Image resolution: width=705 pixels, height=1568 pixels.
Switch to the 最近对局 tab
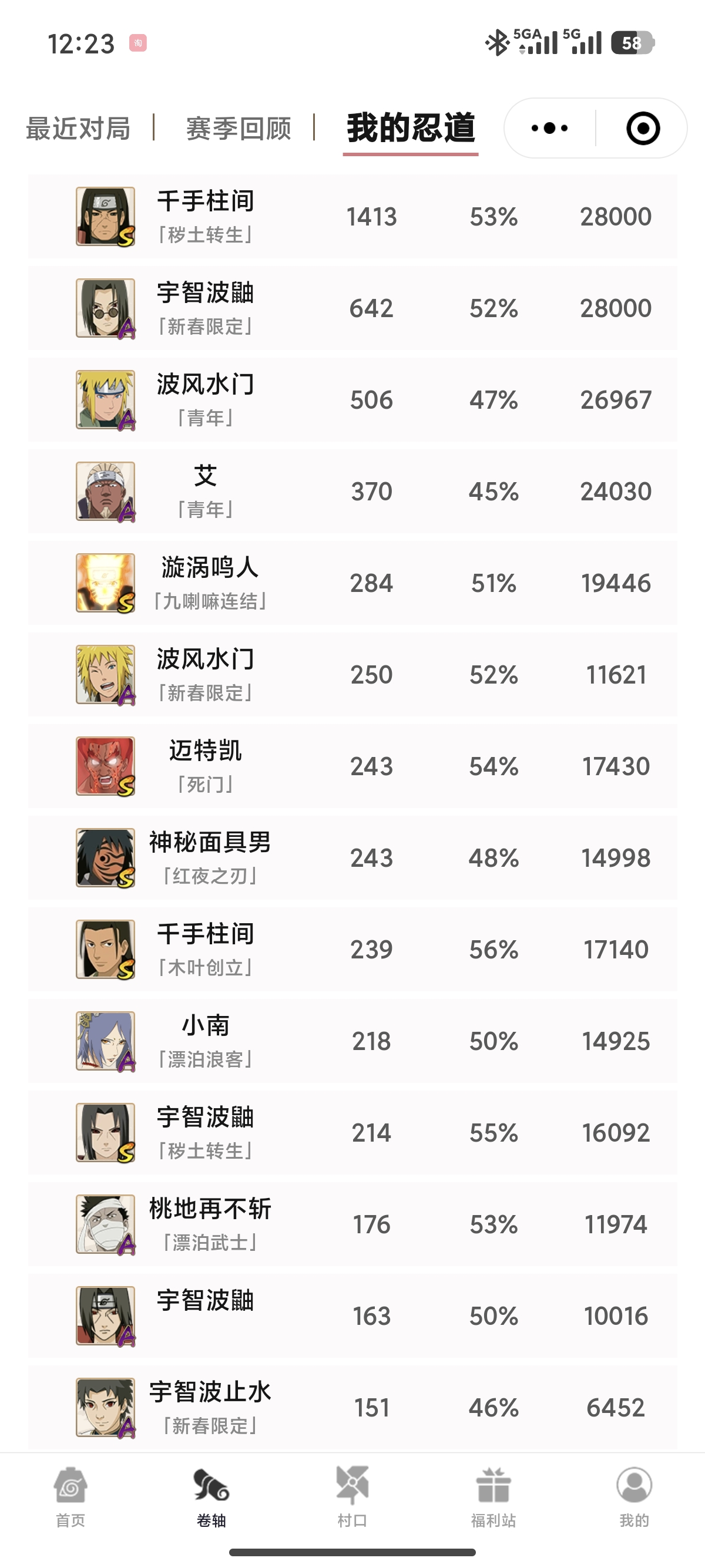pyautogui.click(x=78, y=129)
